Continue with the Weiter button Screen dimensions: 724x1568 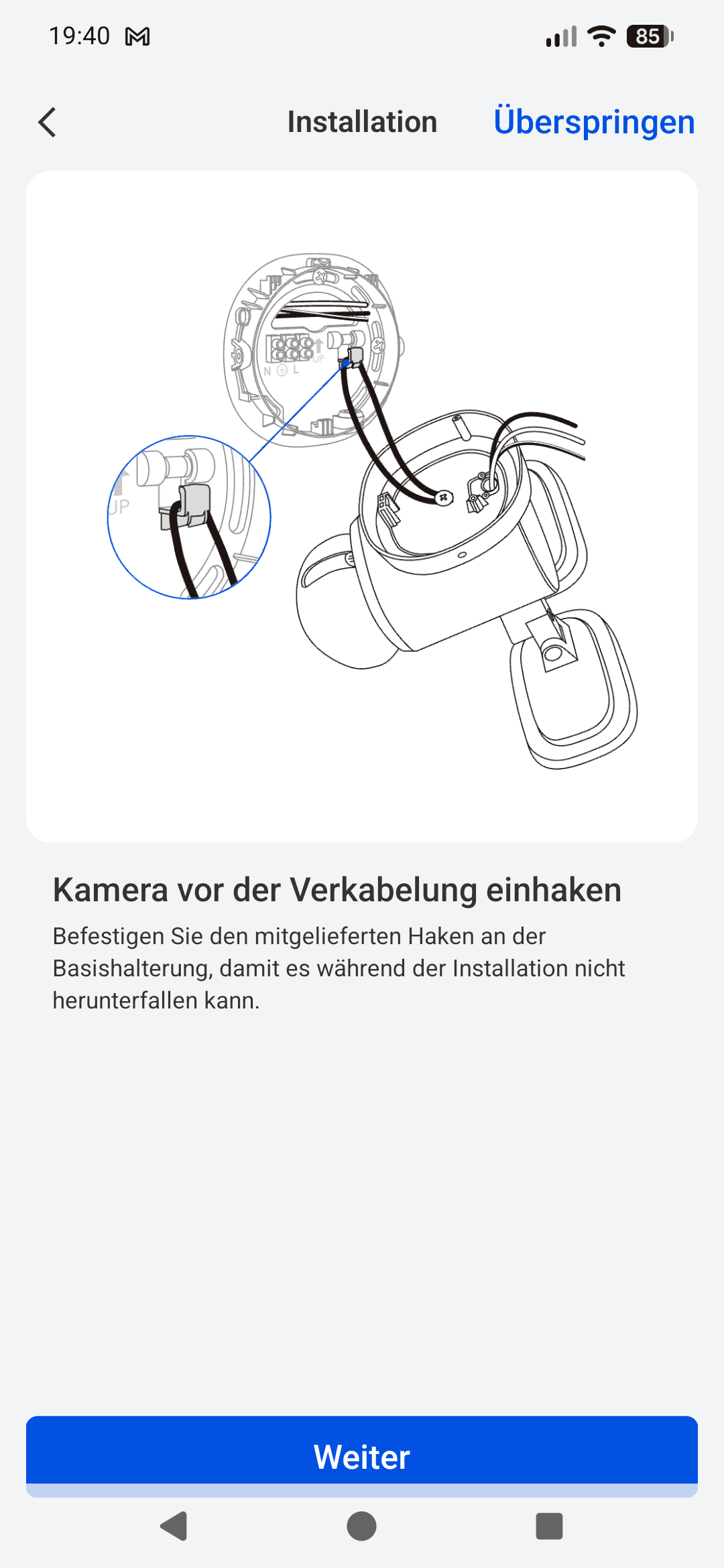362,1455
